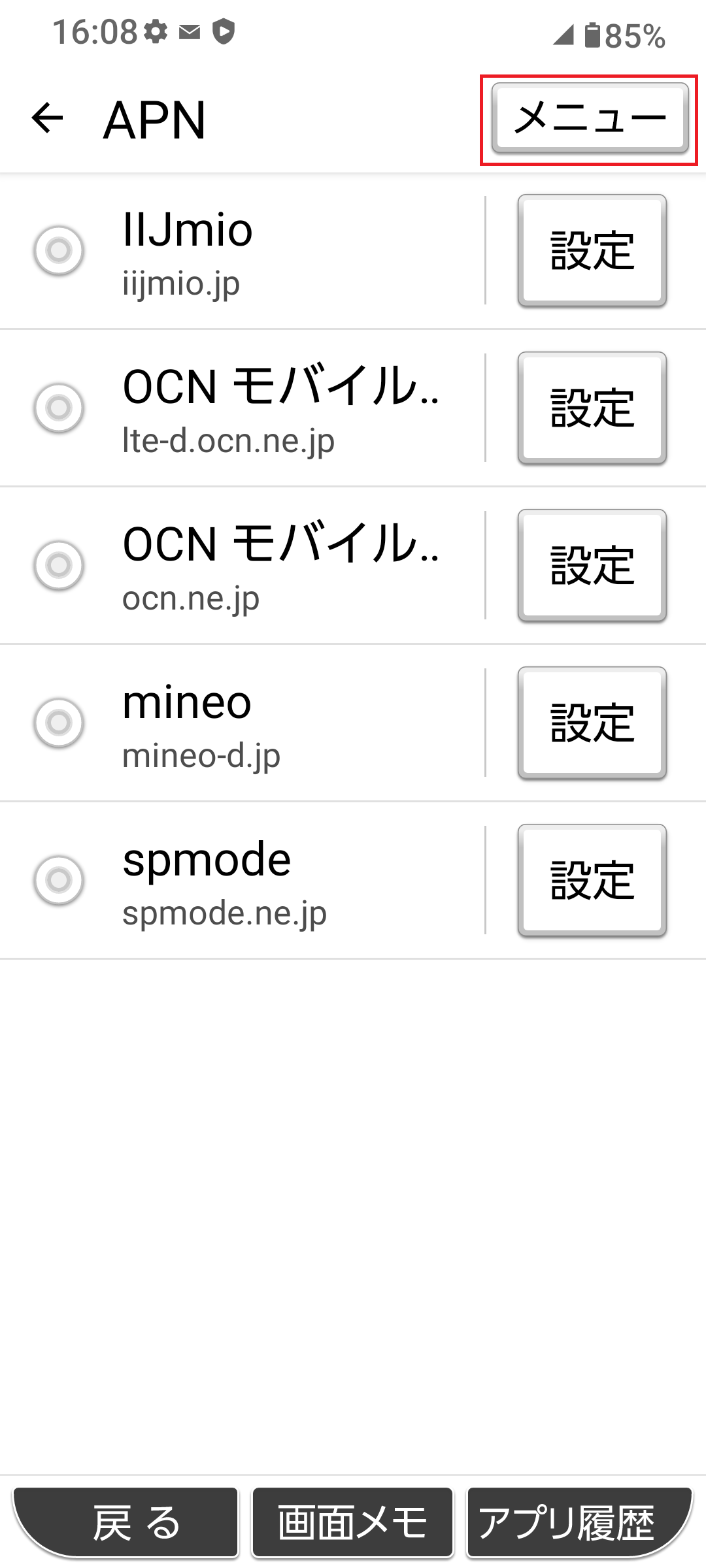Tap the email notification icon in status bar
This screenshot has width=706, height=1568.
(190, 31)
